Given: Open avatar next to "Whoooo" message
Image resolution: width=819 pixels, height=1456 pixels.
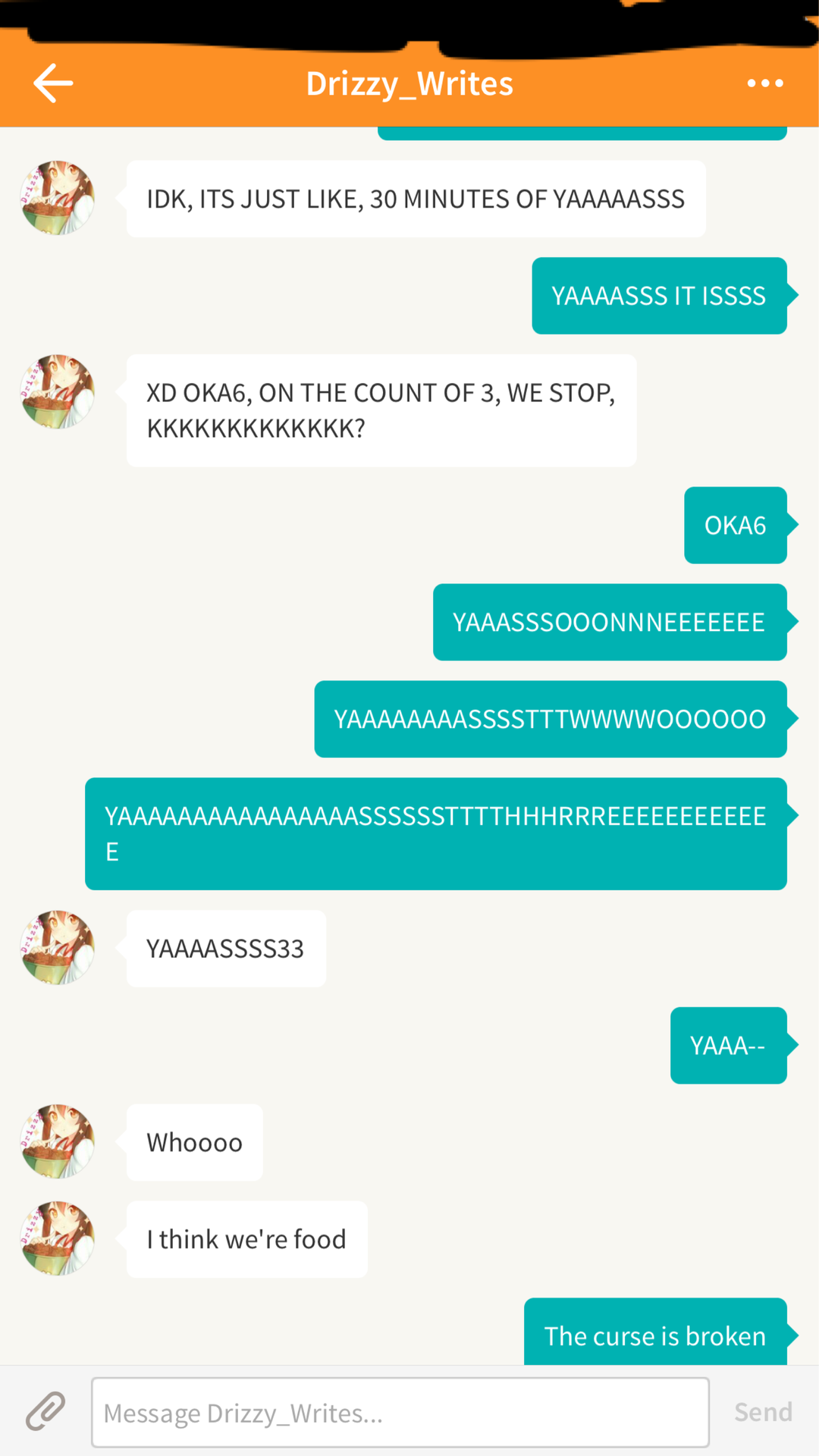Looking at the screenshot, I should tap(58, 1141).
